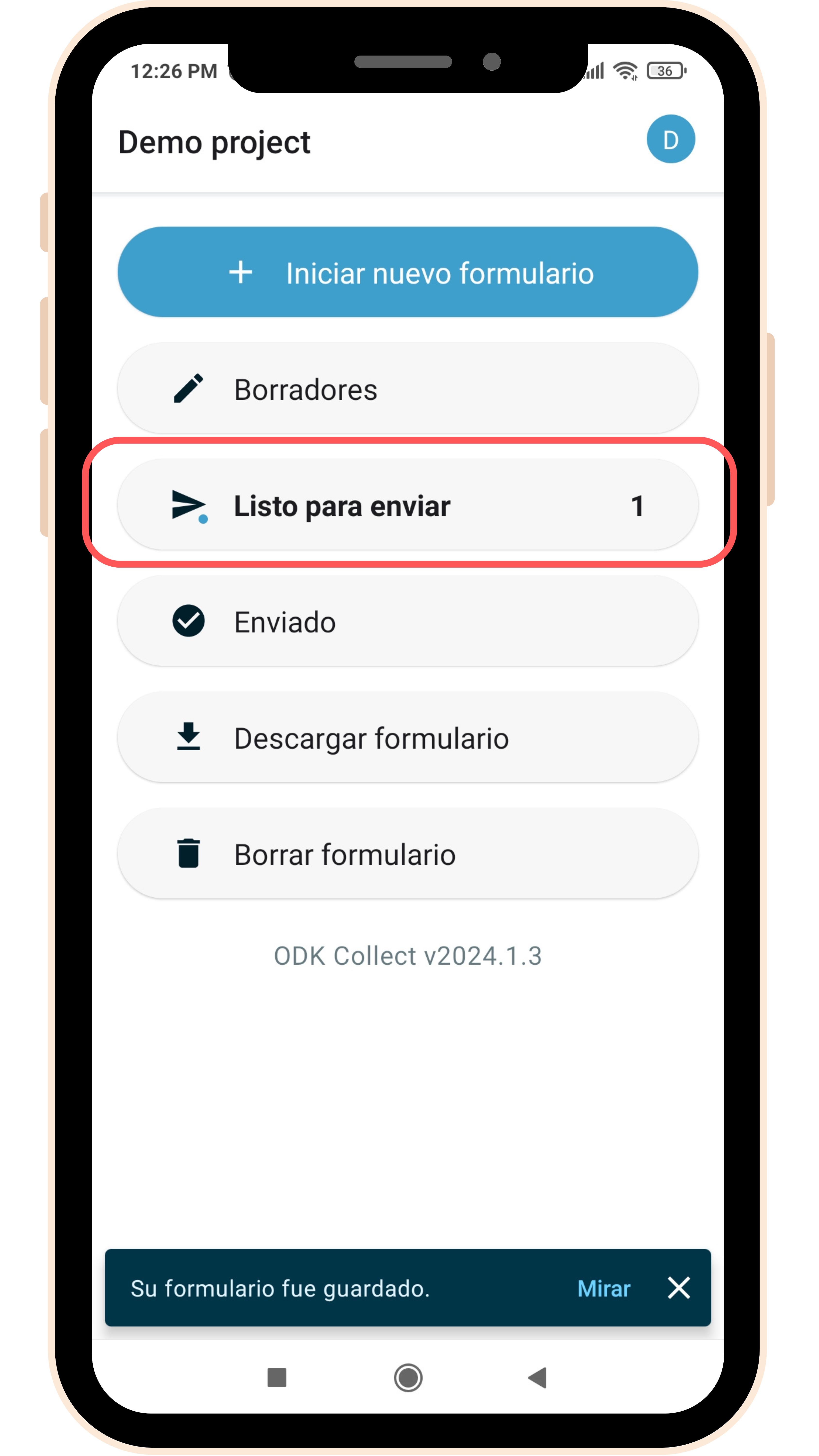Choose Borrar formulario

[x=407, y=854]
